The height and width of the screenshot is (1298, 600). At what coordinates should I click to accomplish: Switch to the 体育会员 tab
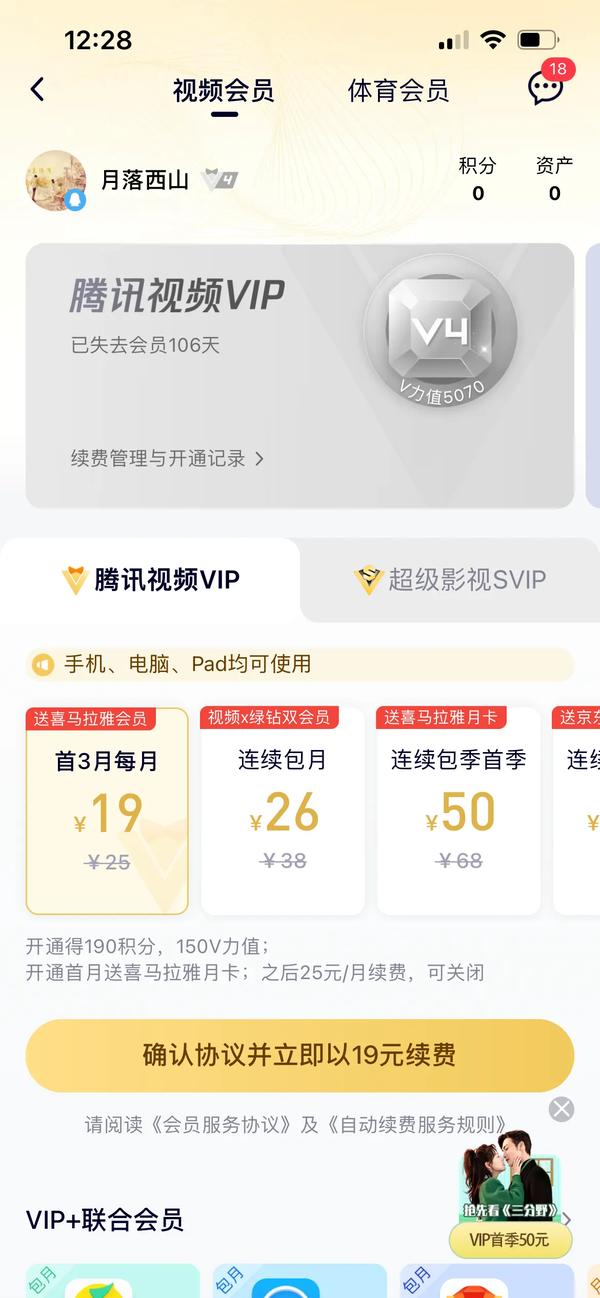pos(398,91)
